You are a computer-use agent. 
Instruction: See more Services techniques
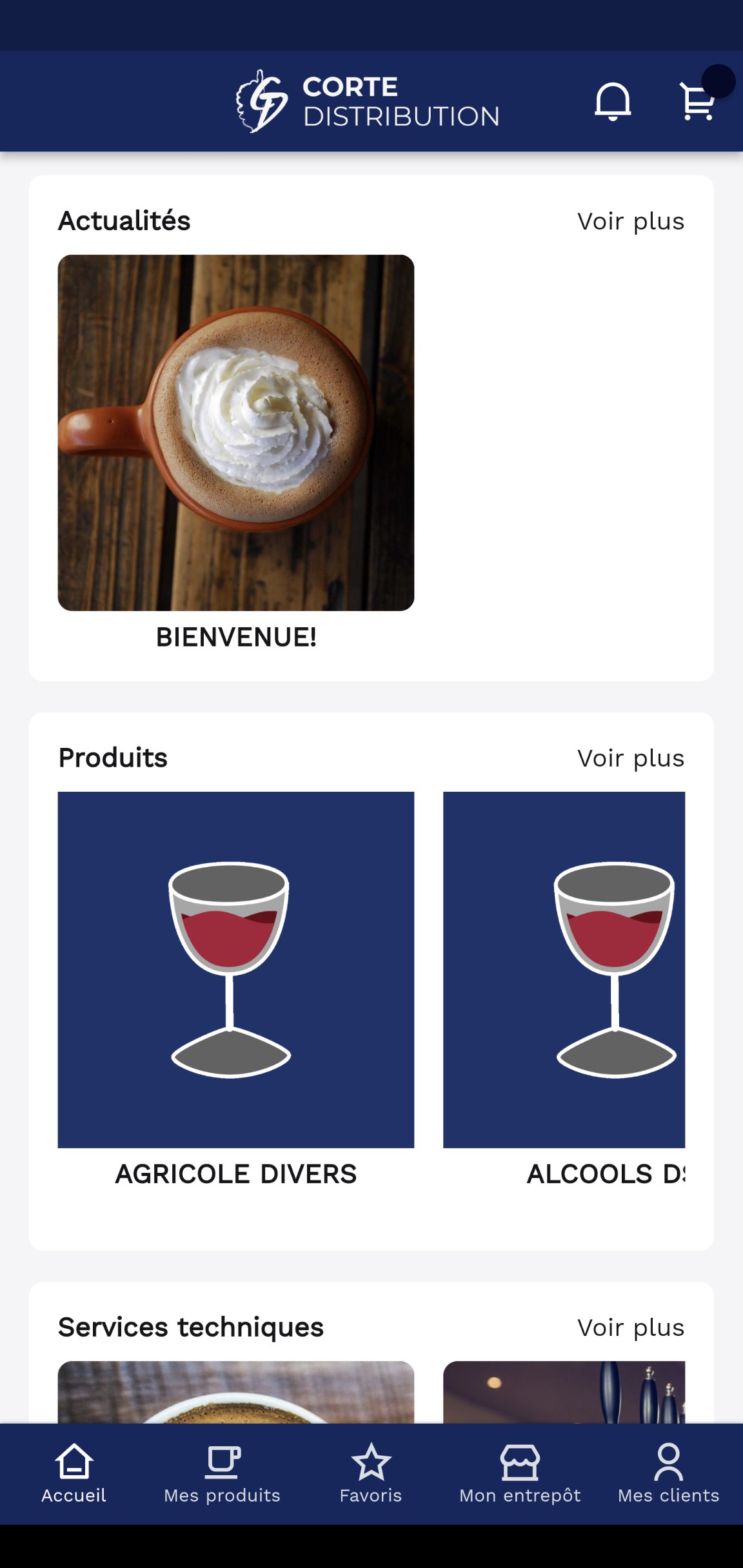[630, 1328]
